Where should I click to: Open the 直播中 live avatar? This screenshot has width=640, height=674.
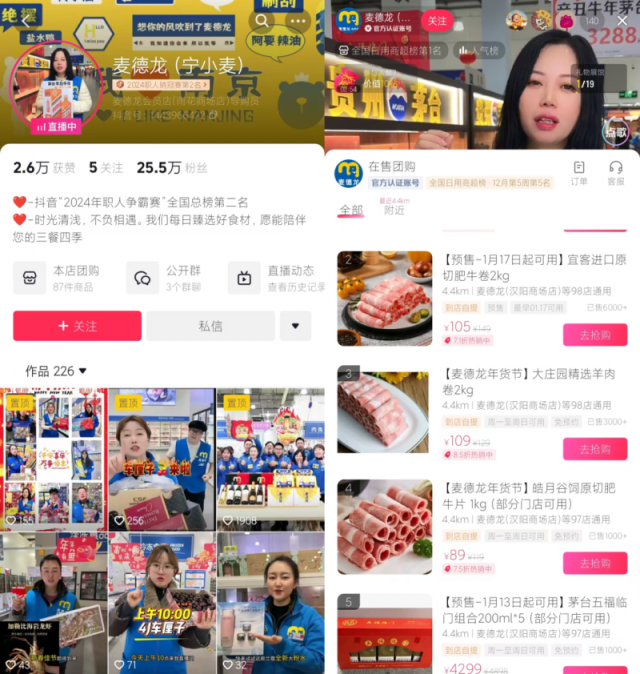point(55,90)
